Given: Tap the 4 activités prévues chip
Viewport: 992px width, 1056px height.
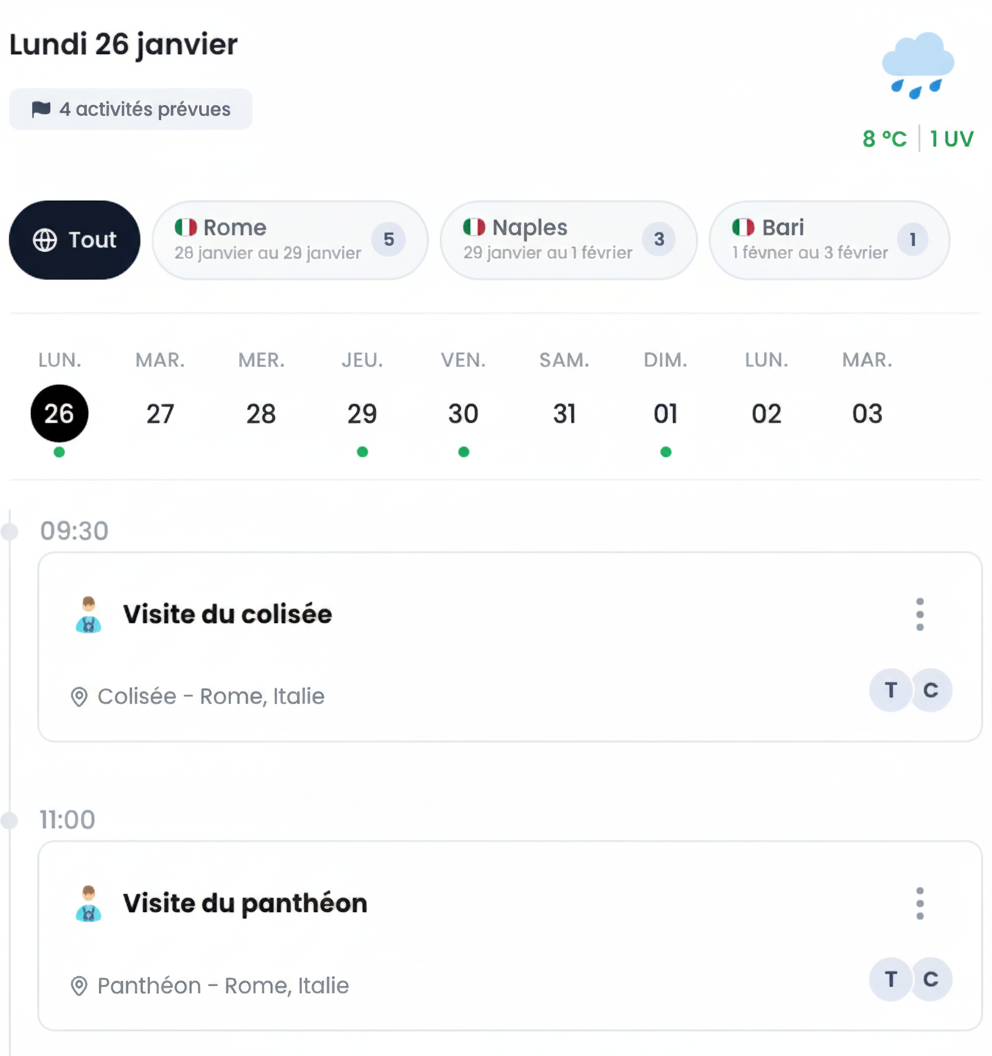Looking at the screenshot, I should pos(131,109).
